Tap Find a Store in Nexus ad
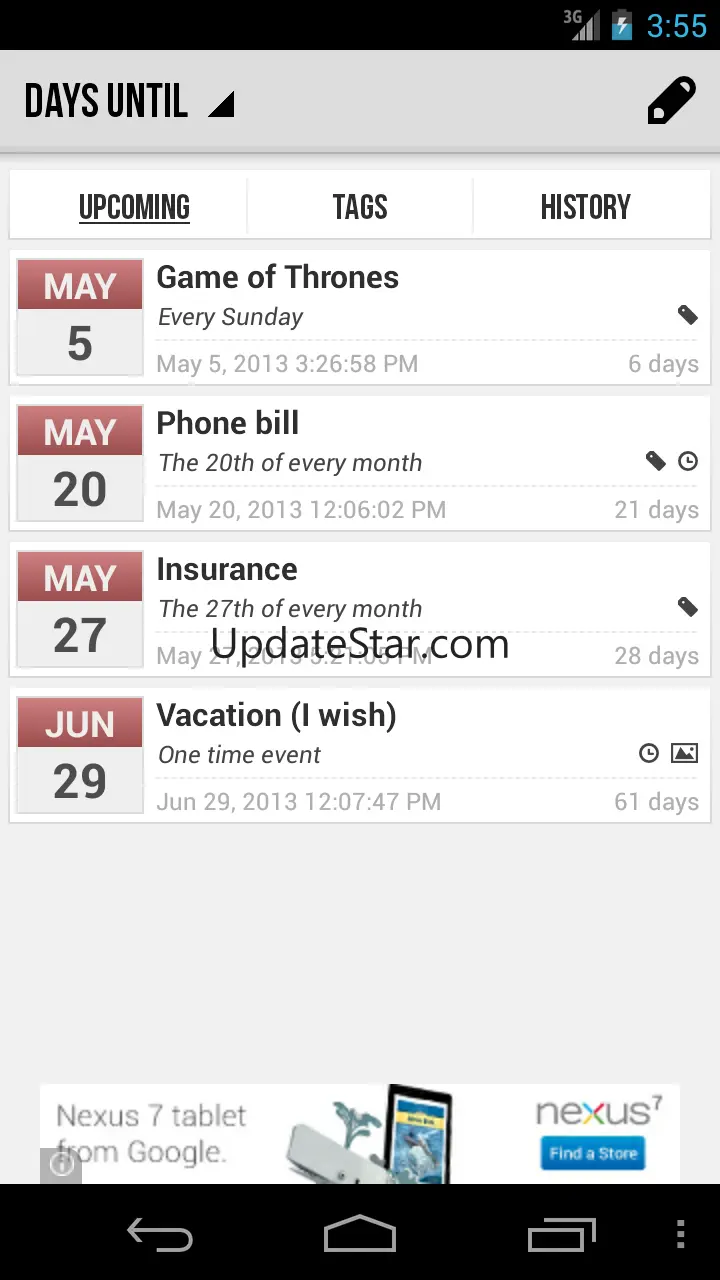Screen dimensions: 720x1280 593,1153
